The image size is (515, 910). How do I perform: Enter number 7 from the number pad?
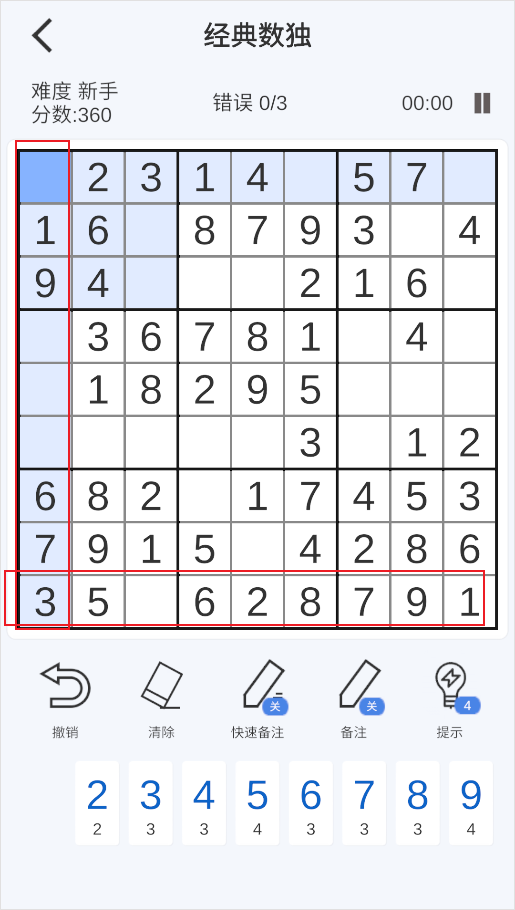click(x=364, y=803)
